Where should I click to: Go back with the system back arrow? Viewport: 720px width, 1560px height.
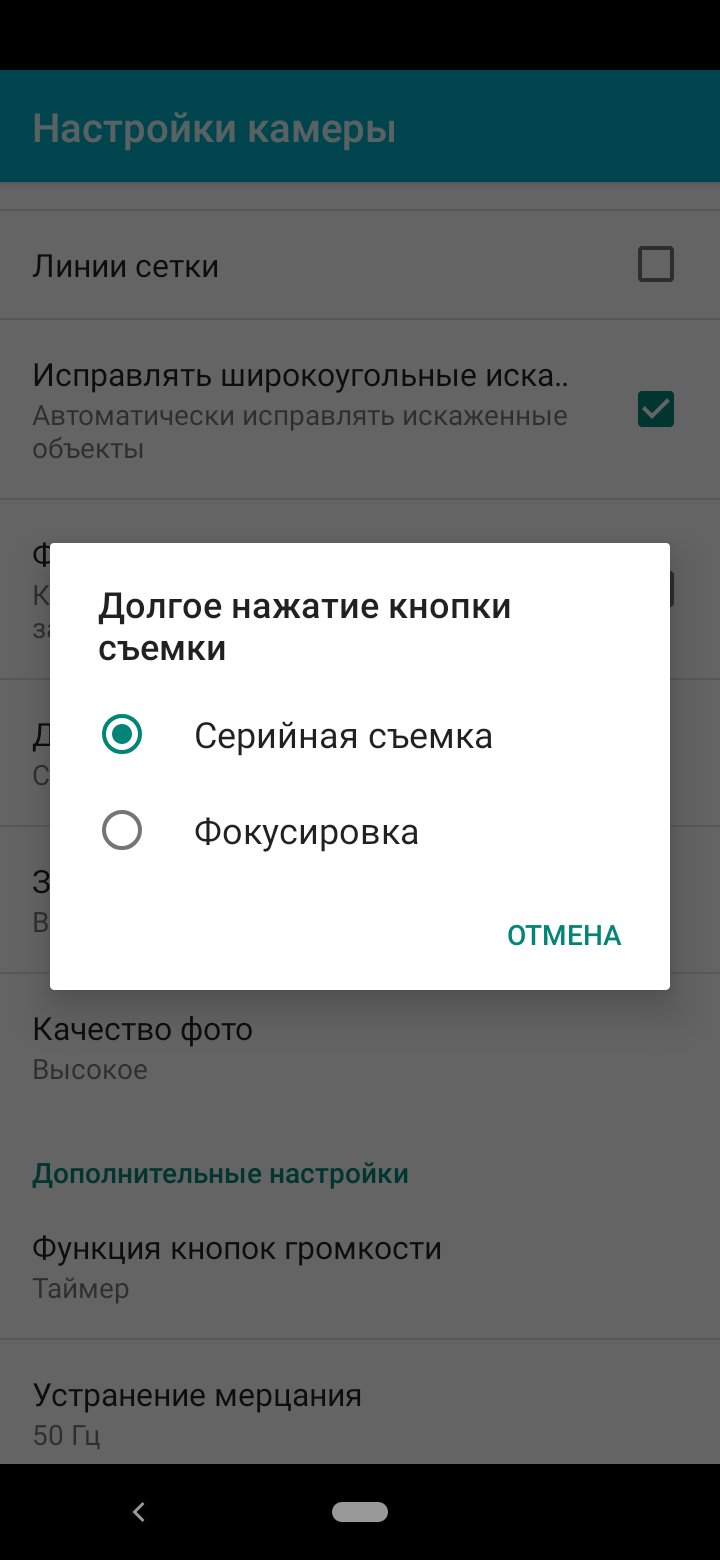[139, 1512]
